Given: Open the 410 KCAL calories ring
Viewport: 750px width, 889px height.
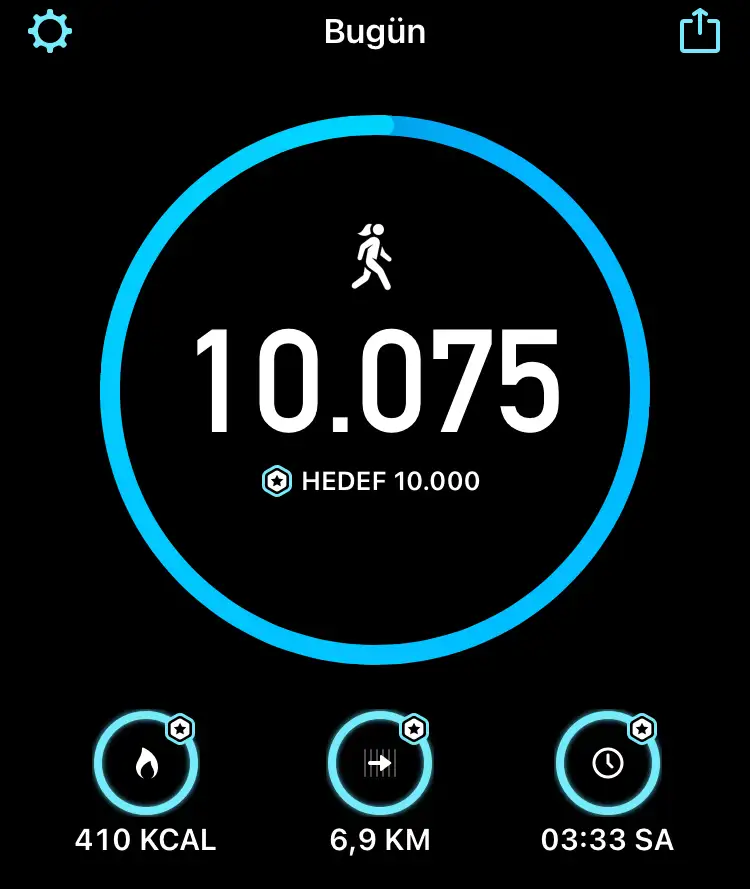Looking at the screenshot, I should (x=146, y=765).
